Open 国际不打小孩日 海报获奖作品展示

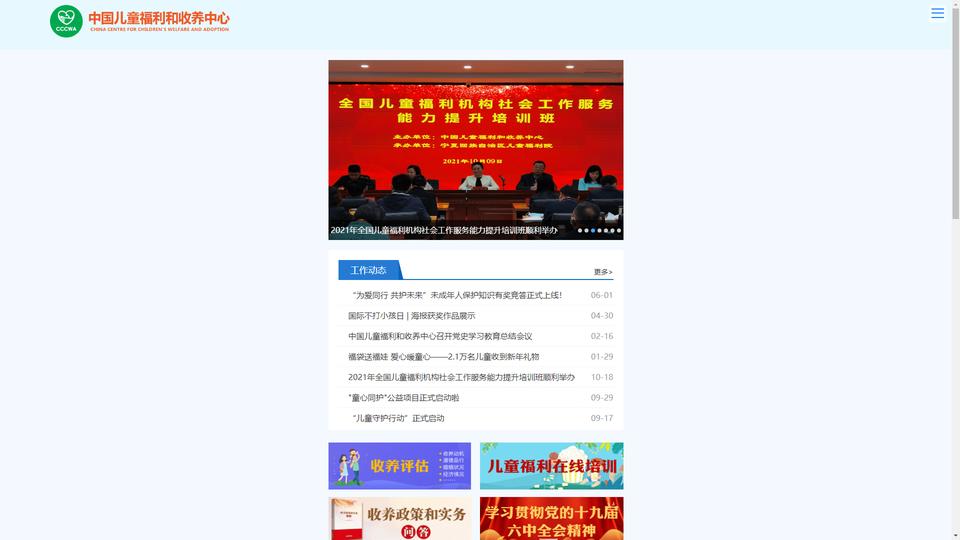tap(412, 316)
